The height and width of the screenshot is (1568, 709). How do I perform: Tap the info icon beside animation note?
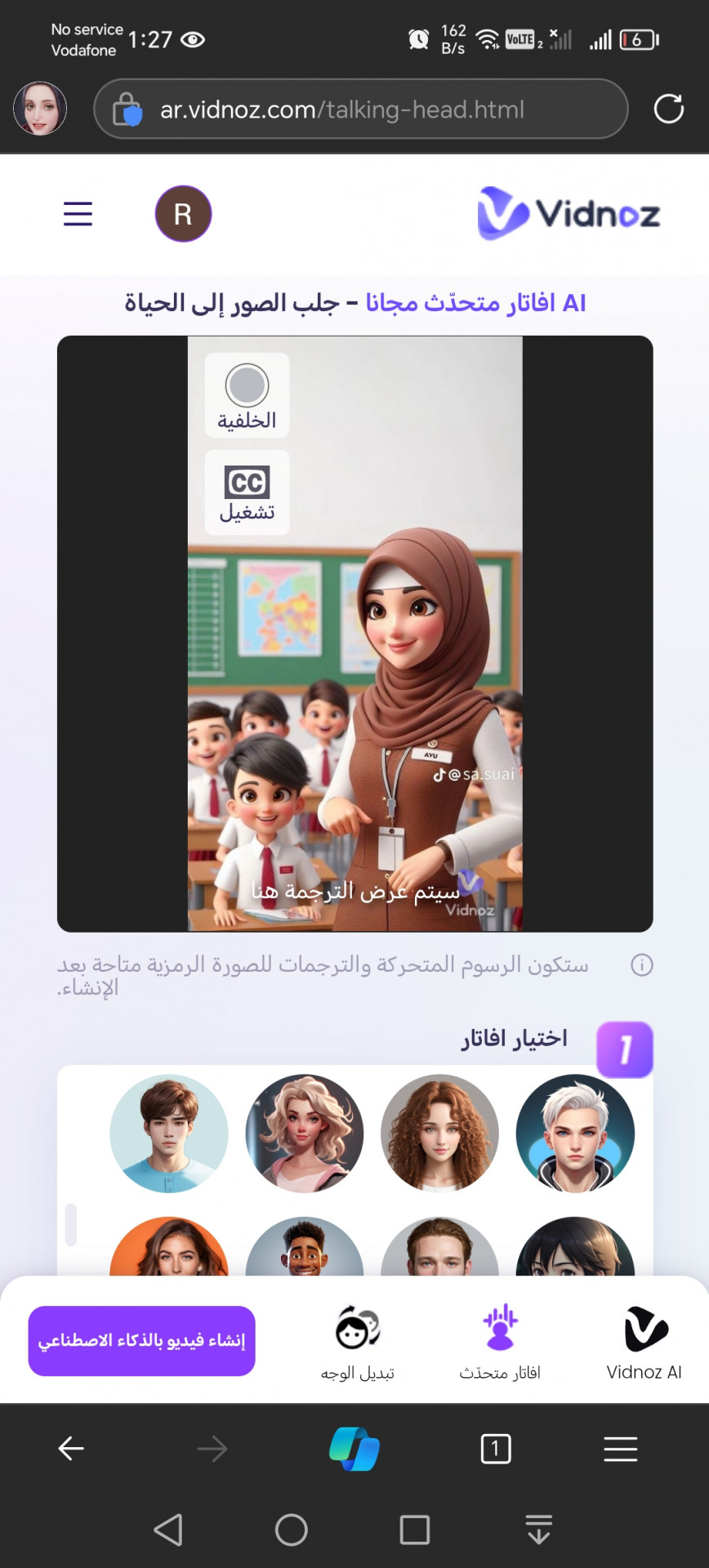click(x=642, y=965)
